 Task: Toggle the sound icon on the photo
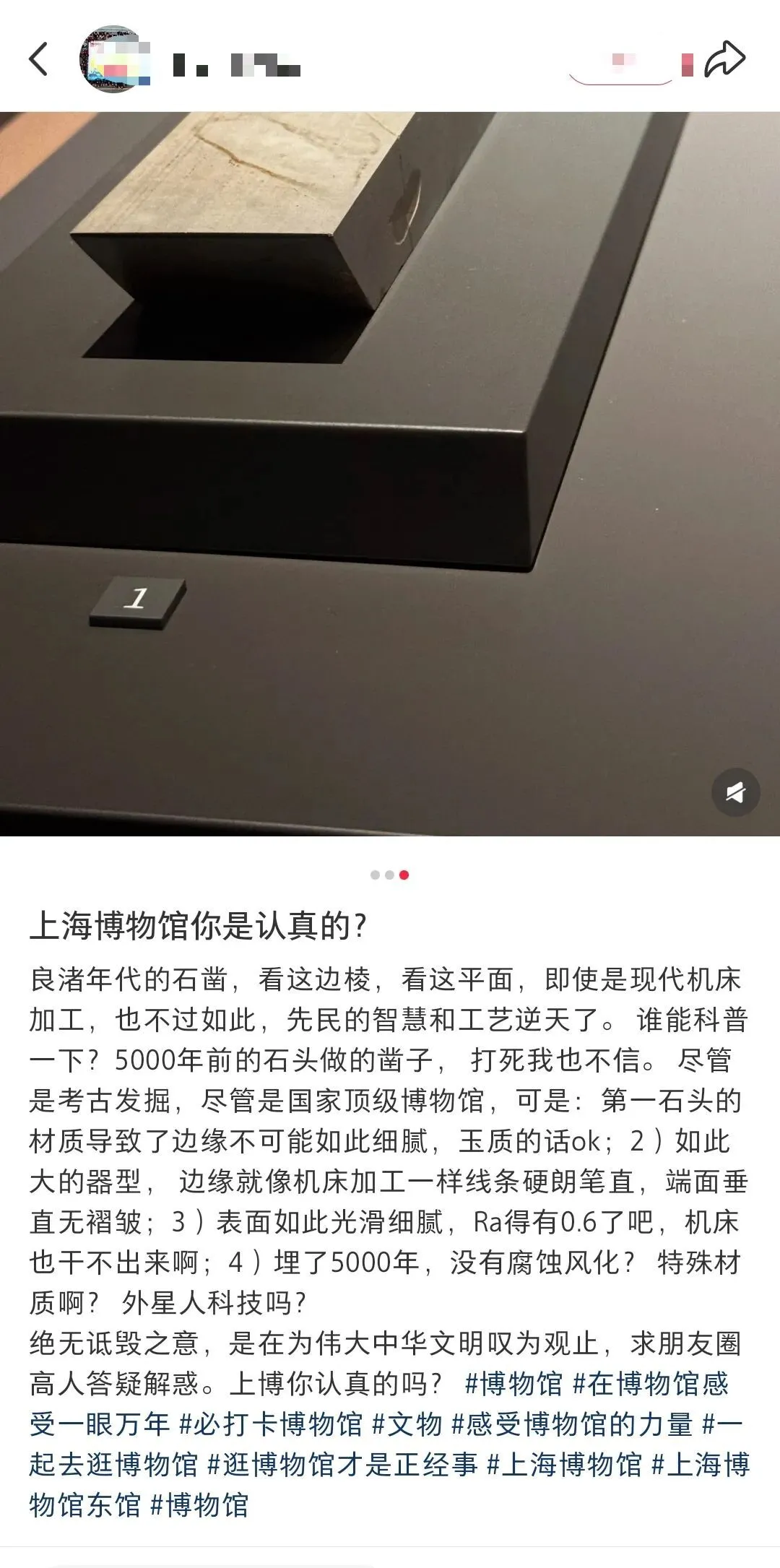(735, 793)
